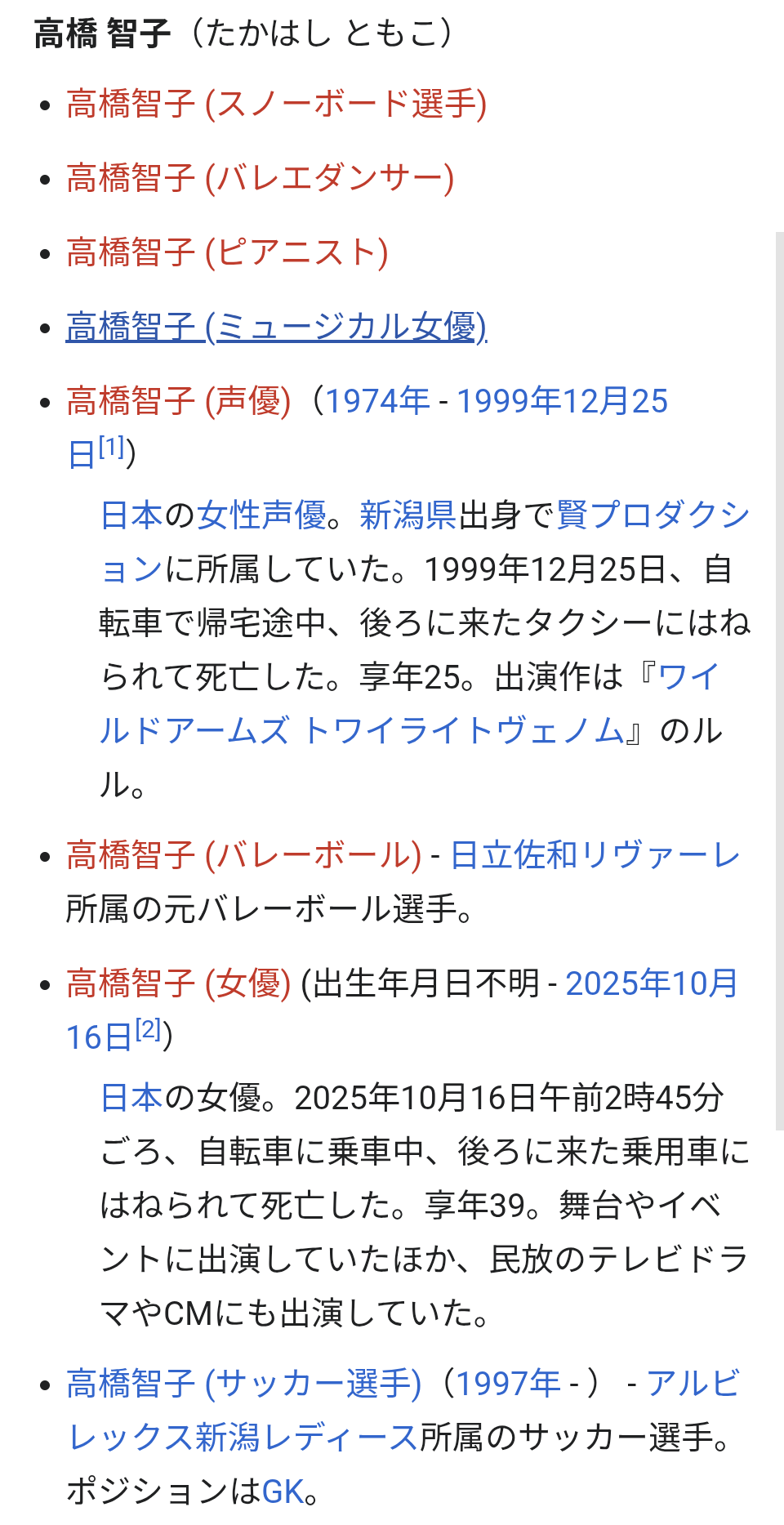The height and width of the screenshot is (1525, 784).
Task: Open 高橋智子 (ミュージカル女優) link
Action: click(276, 327)
